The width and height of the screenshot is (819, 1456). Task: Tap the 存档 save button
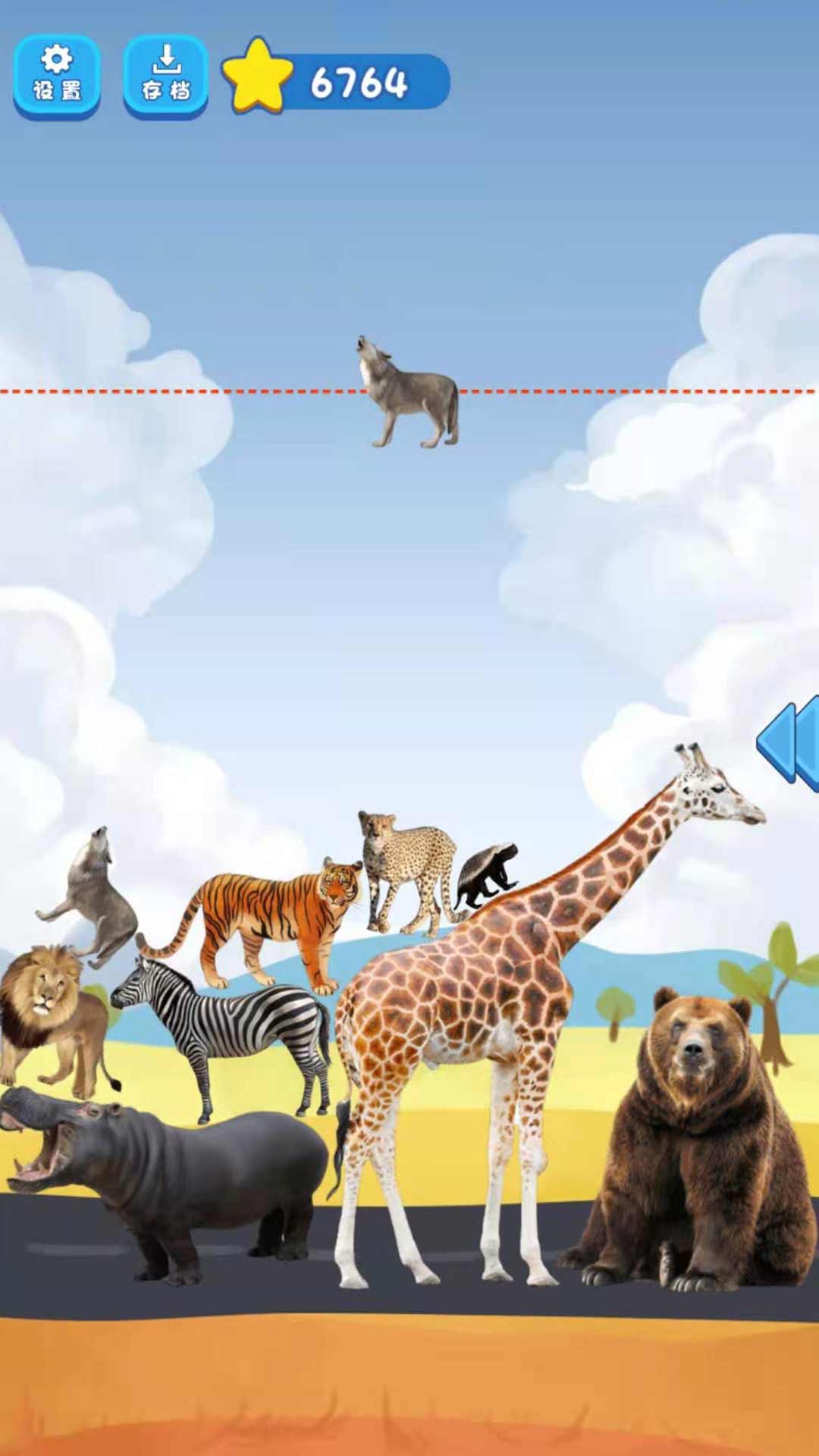pyautogui.click(x=166, y=76)
